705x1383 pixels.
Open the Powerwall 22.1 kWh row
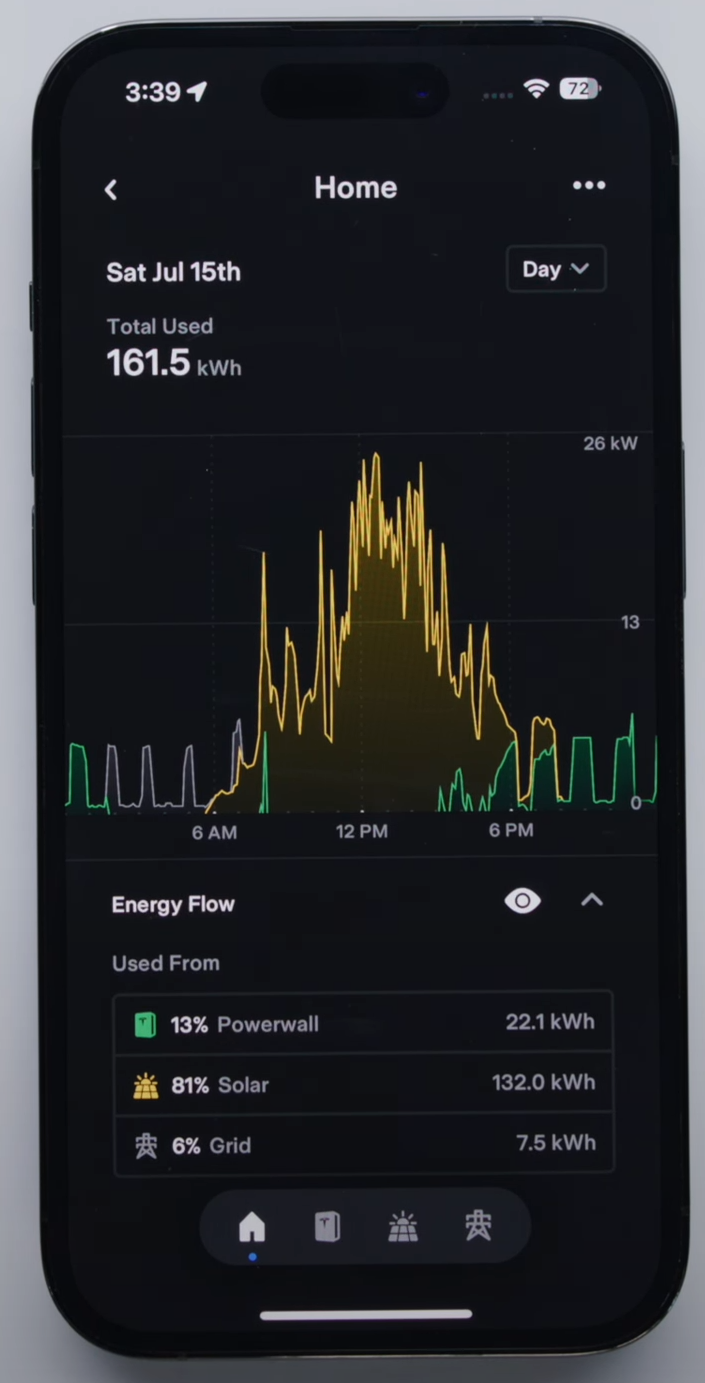[x=363, y=1023]
